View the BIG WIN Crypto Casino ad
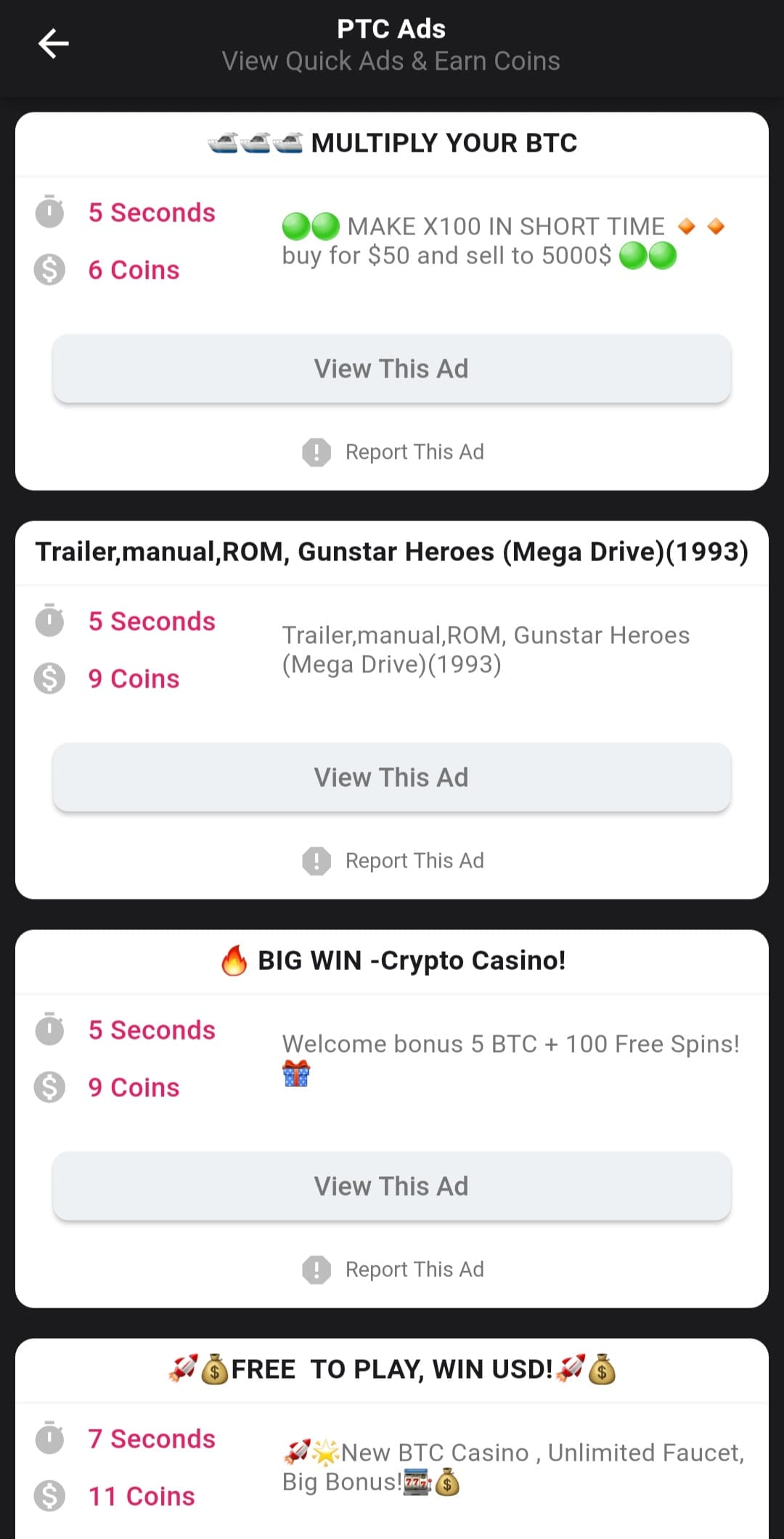This screenshot has width=784, height=1539. [x=392, y=1186]
